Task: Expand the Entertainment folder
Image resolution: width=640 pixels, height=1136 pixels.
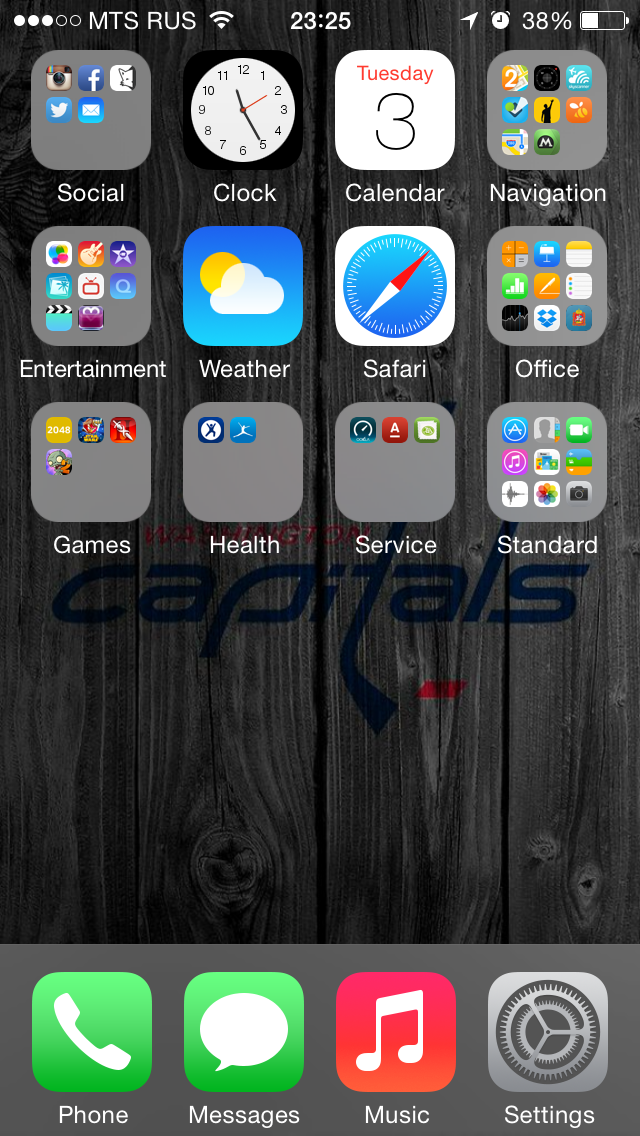Action: [x=91, y=286]
